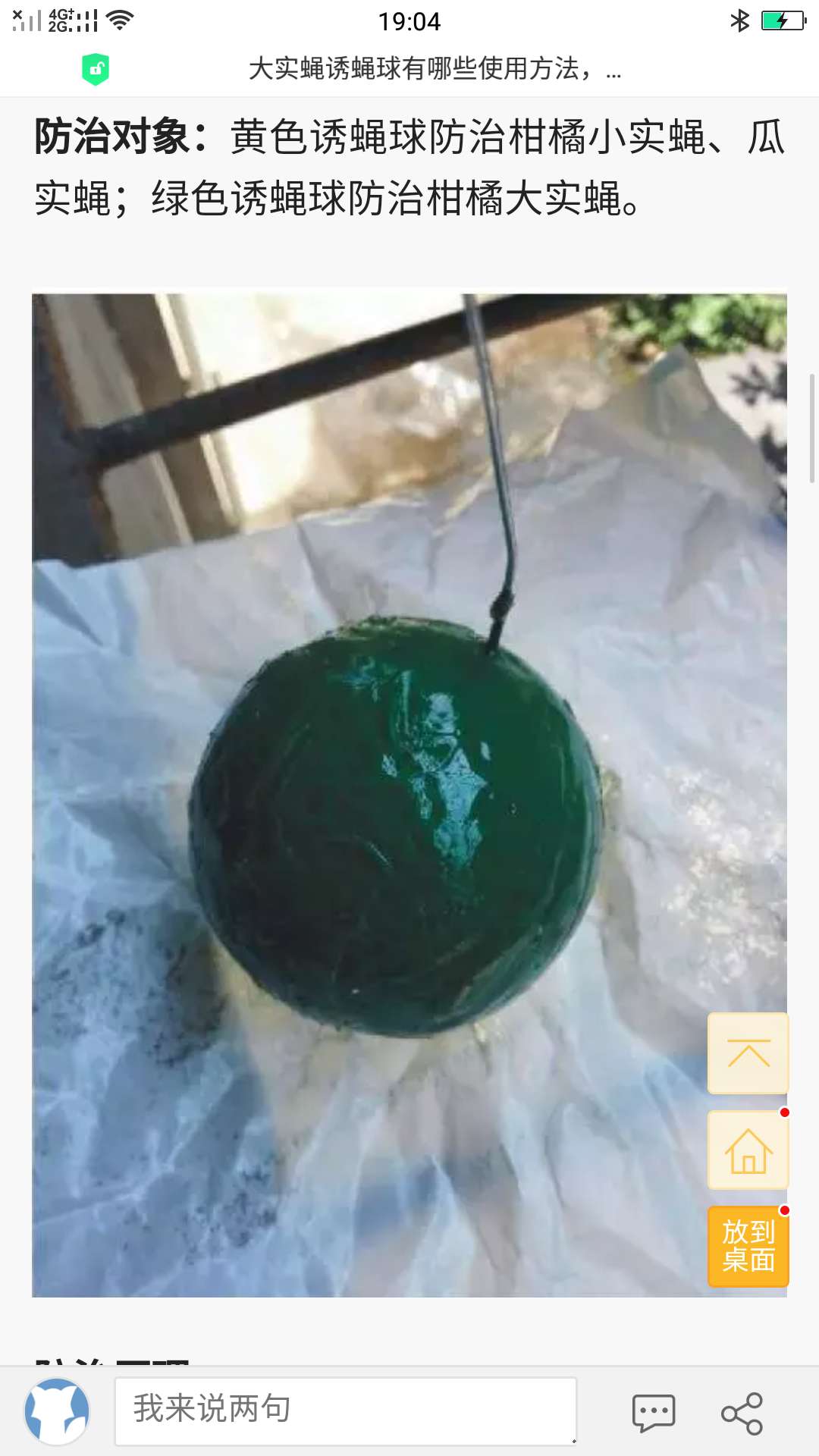Viewport: 819px width, 1456px height.
Task: View comments via speech bubble icon
Action: [654, 1413]
